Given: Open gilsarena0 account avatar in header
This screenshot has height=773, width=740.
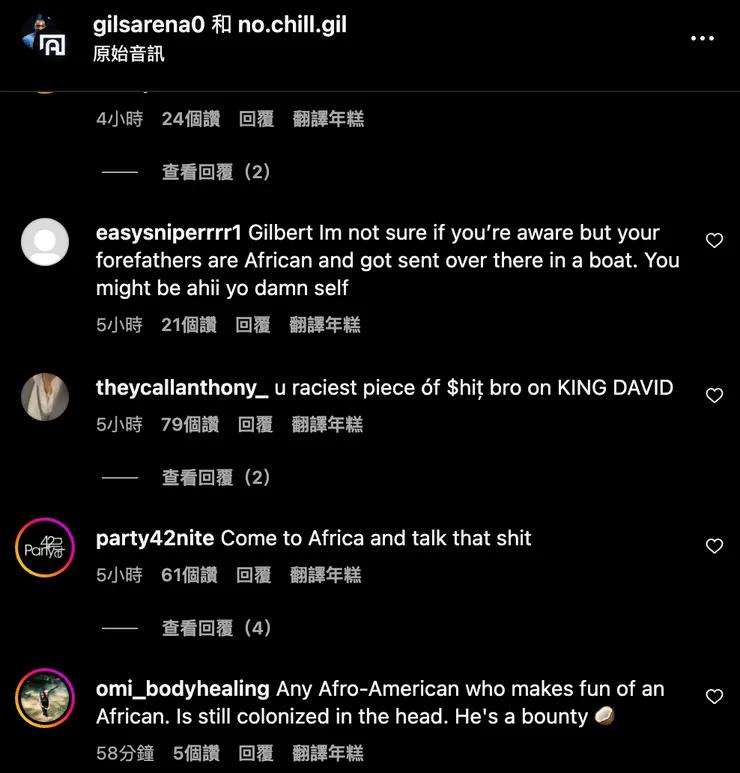Looking at the screenshot, I should tap(45, 38).
